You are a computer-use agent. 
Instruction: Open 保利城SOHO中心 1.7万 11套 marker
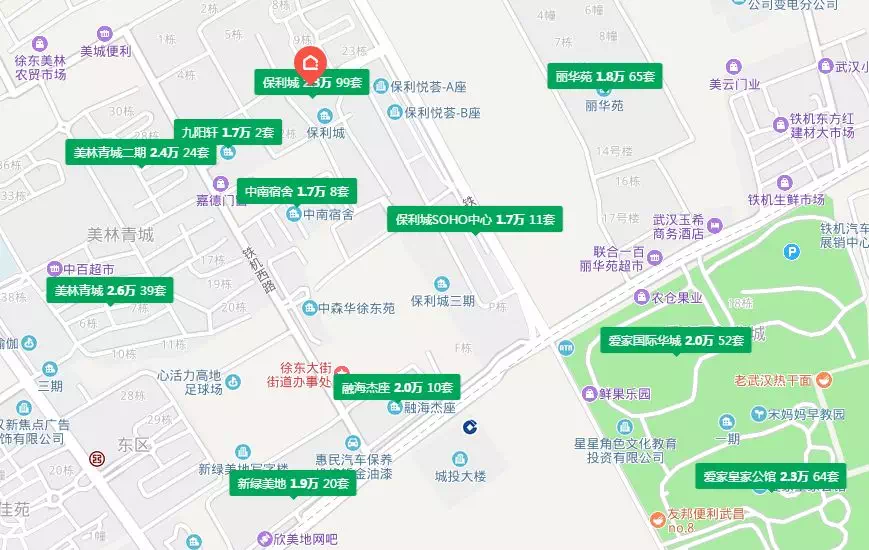[475, 219]
